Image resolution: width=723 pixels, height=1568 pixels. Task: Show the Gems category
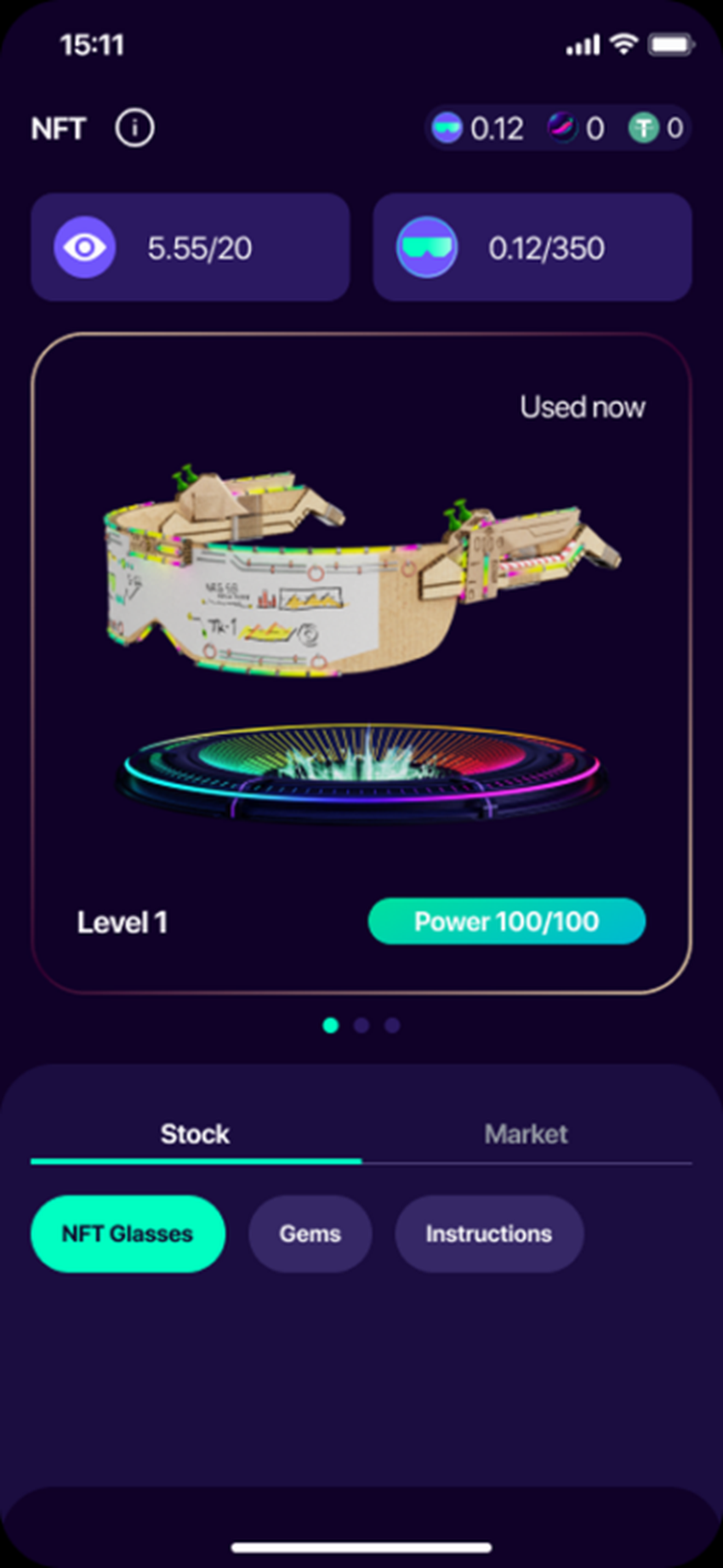pyautogui.click(x=310, y=1234)
